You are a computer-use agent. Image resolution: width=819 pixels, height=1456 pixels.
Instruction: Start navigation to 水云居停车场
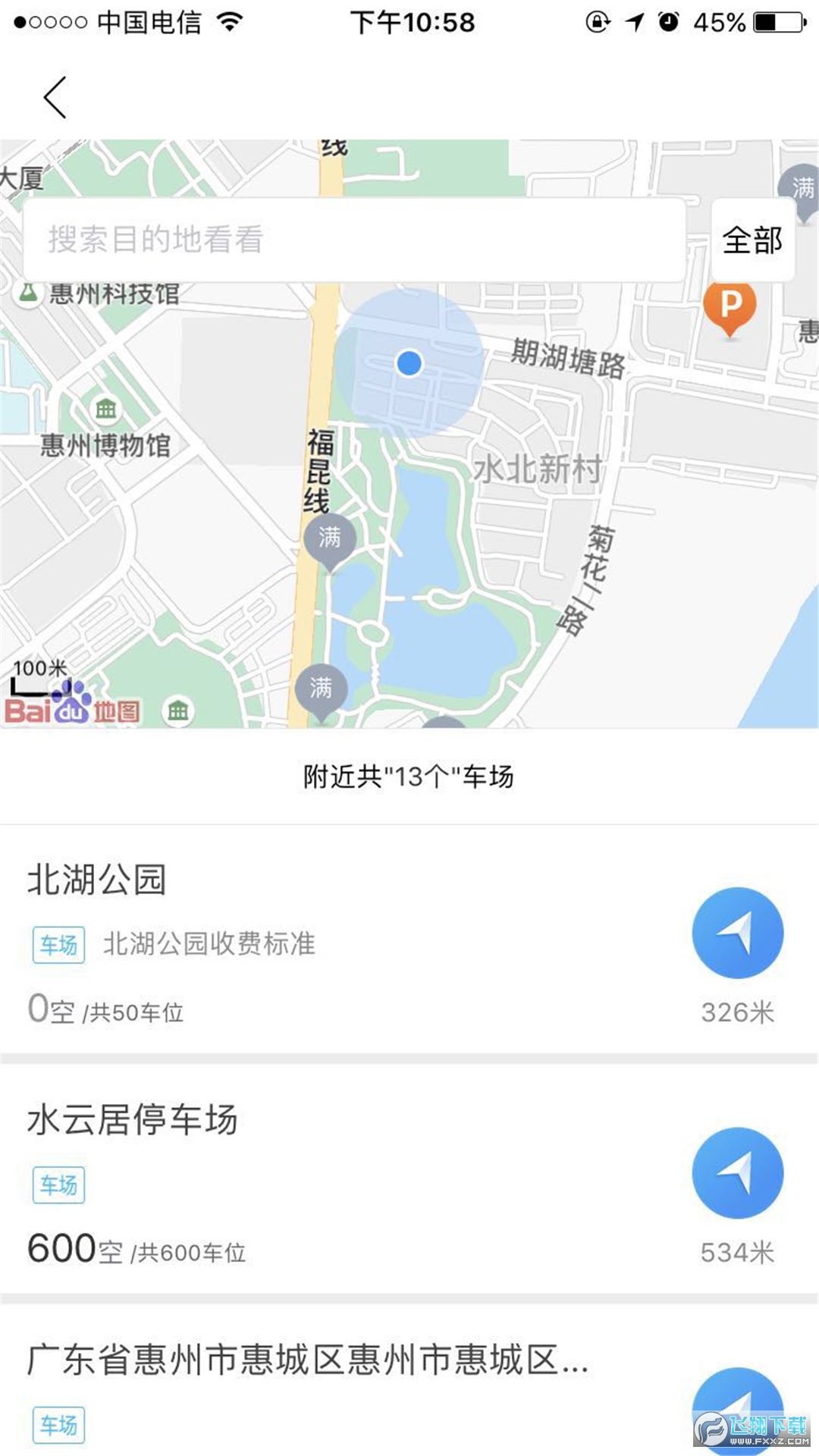[x=737, y=1173]
